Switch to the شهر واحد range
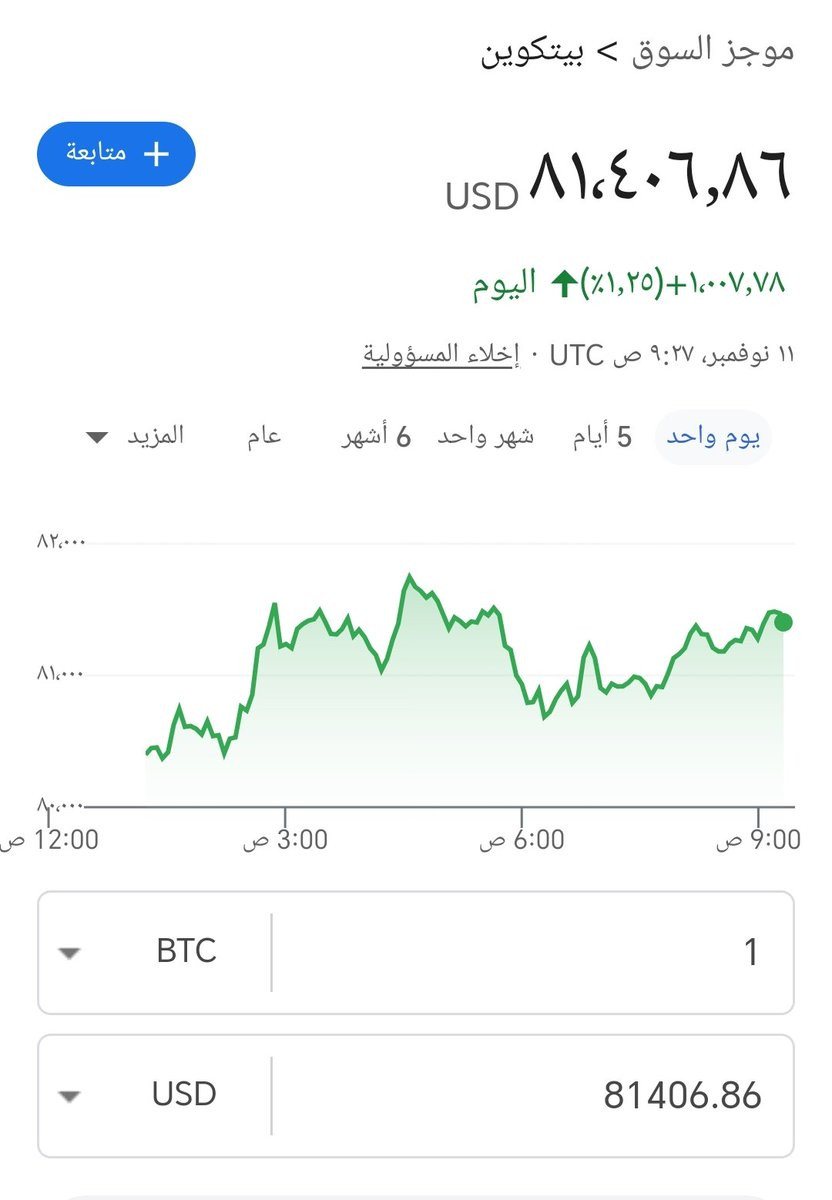Screen dimensions: 832x1200 (486, 438)
